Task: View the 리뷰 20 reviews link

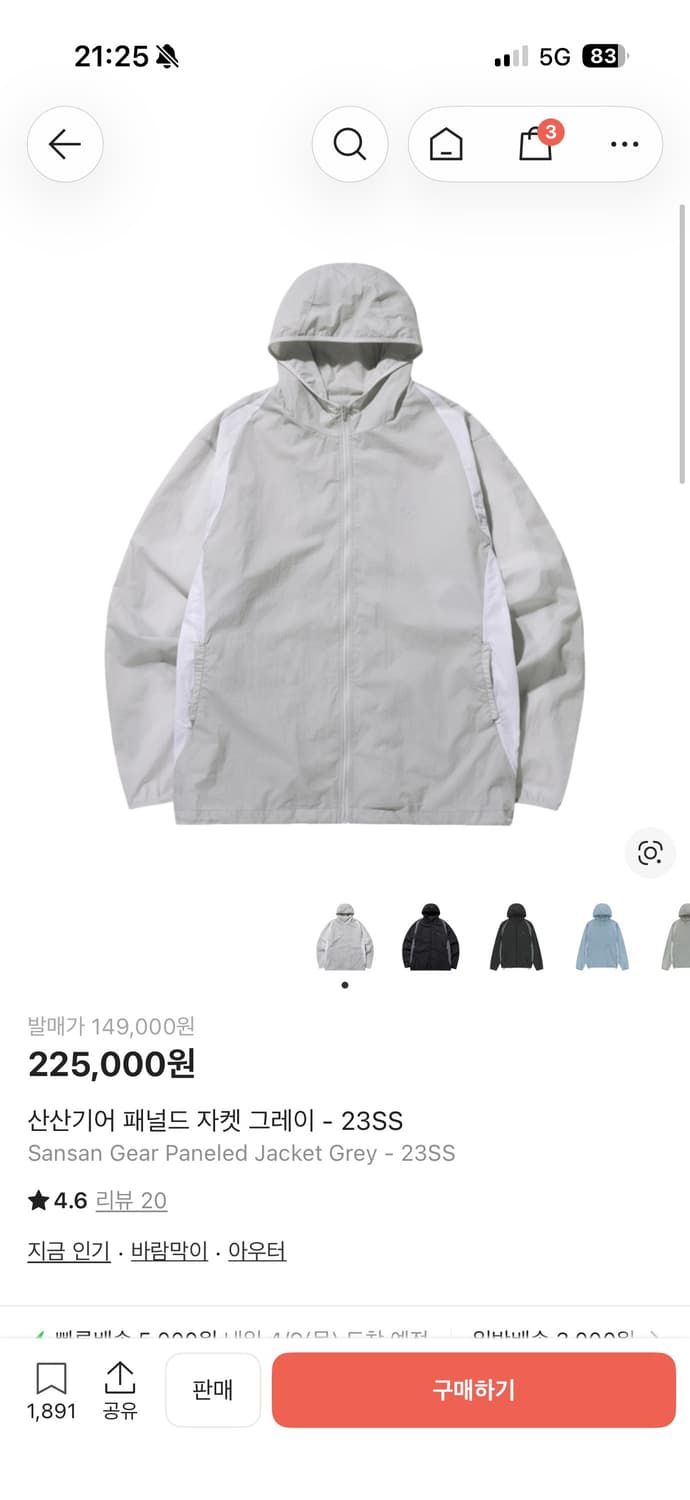Action: pyautogui.click(x=131, y=1201)
